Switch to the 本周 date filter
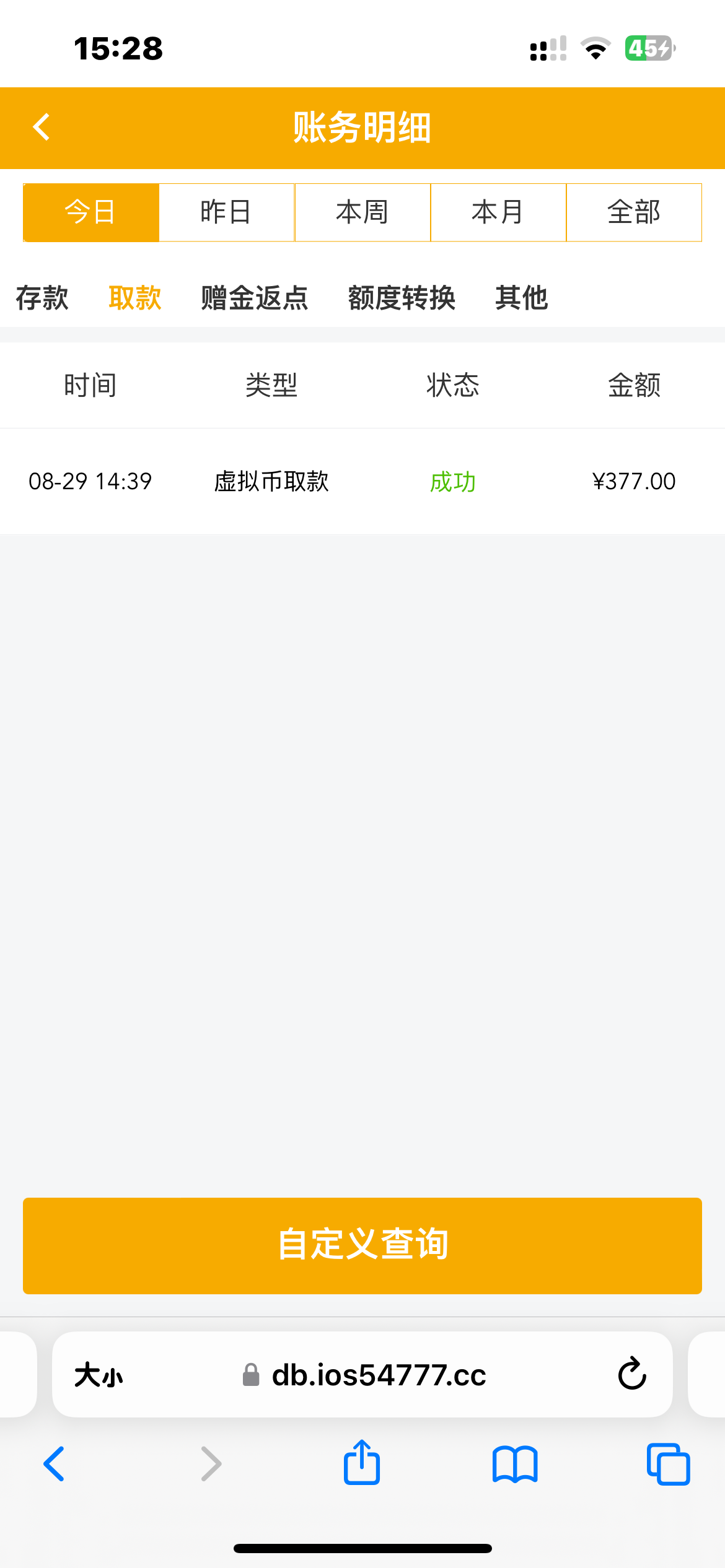Viewport: 725px width, 1568px height. (x=362, y=212)
